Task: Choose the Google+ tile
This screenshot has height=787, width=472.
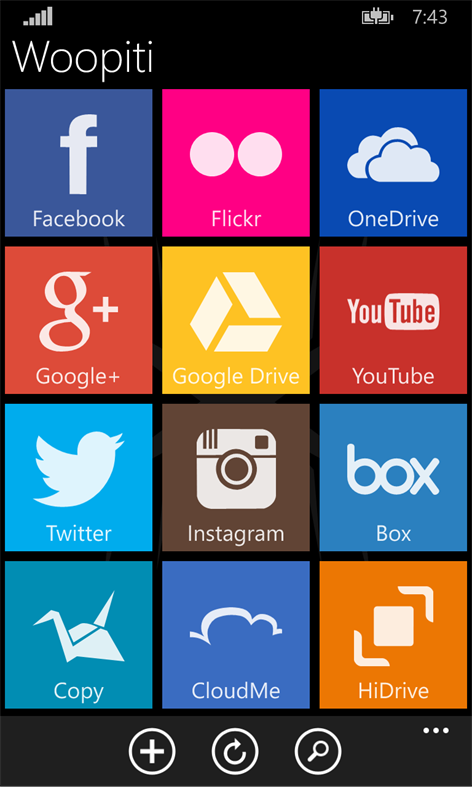Action: 78,320
